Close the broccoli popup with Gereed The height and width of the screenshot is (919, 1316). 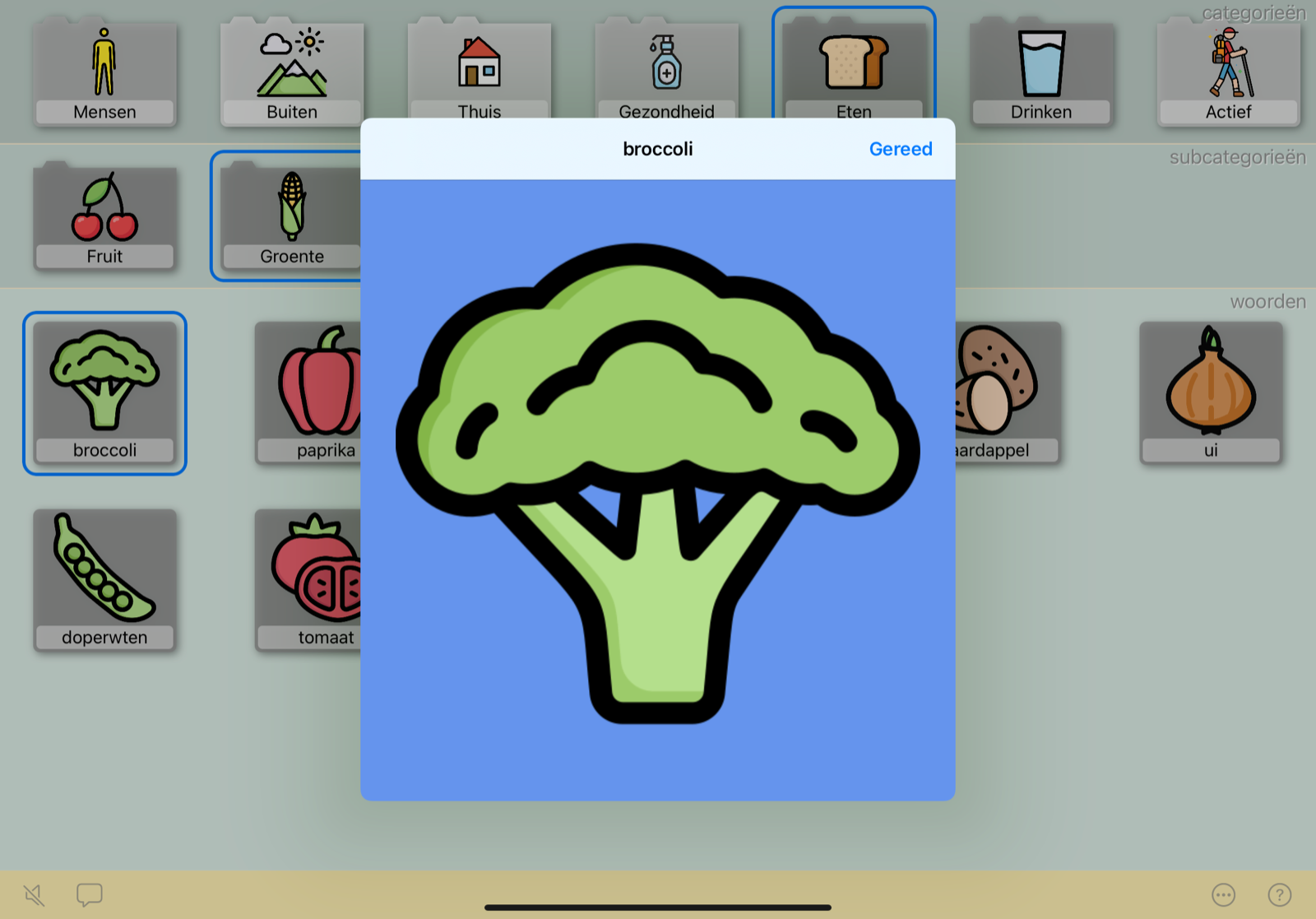click(x=900, y=149)
